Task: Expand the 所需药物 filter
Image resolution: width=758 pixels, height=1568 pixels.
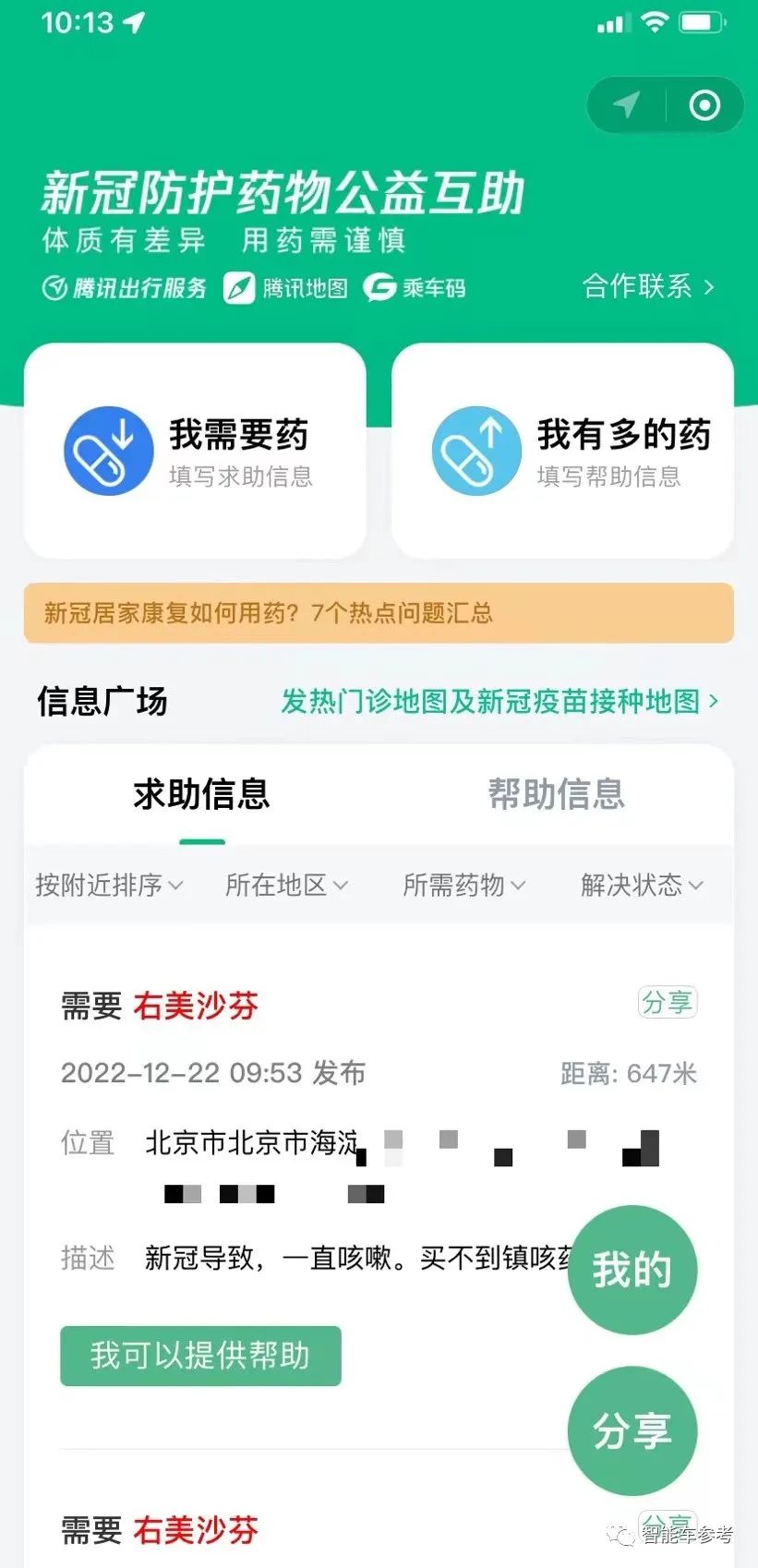Action: [x=463, y=886]
